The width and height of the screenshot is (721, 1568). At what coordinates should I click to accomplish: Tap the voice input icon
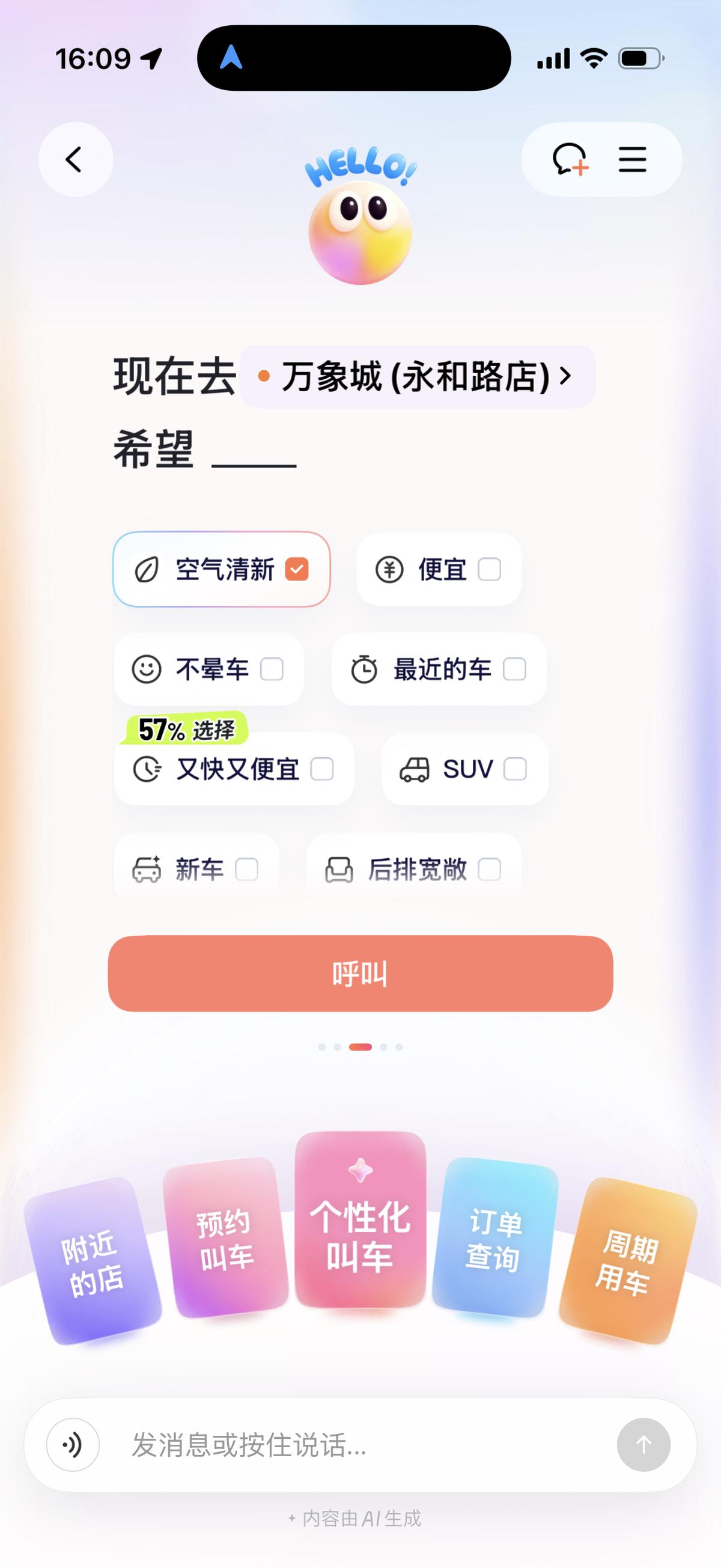(x=73, y=1444)
